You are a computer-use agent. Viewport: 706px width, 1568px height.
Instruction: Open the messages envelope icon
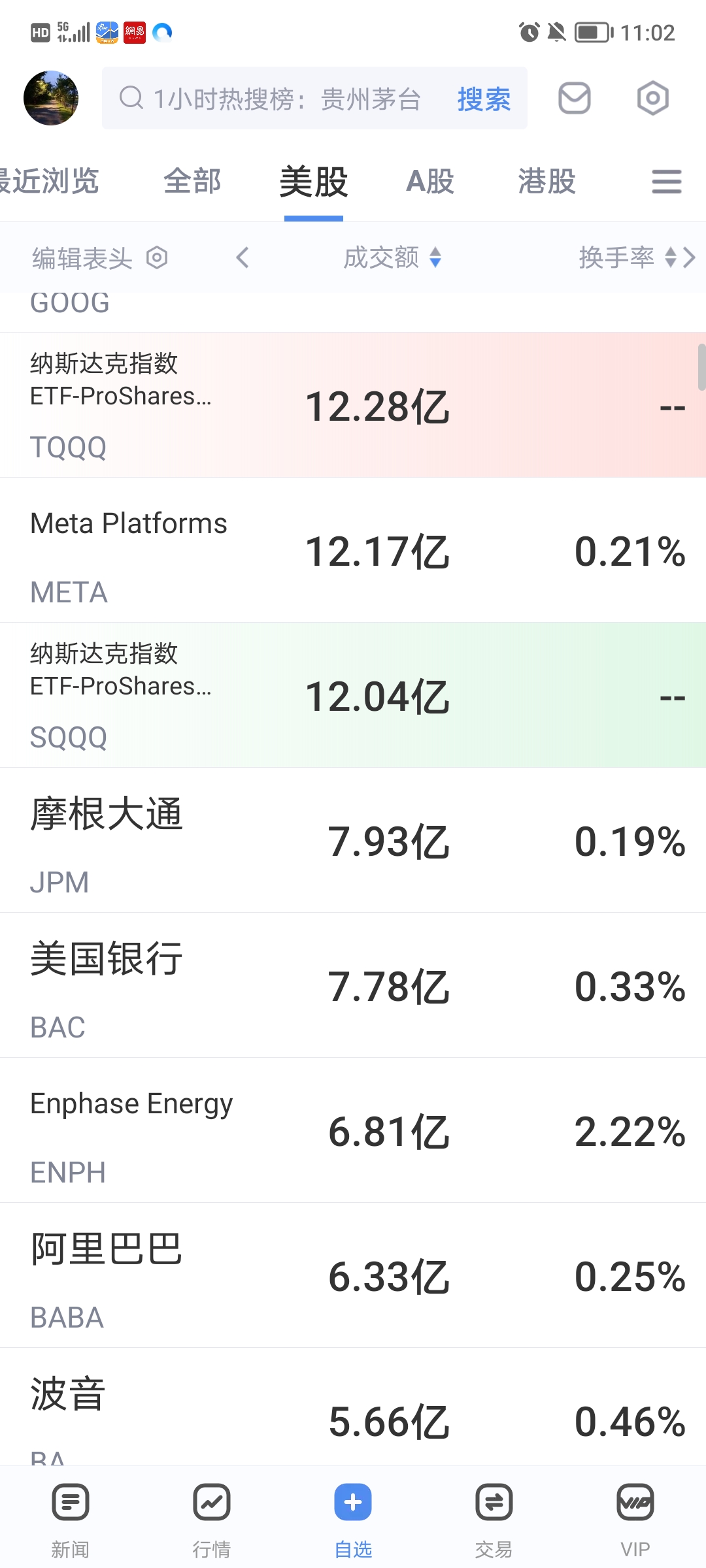[x=575, y=99]
